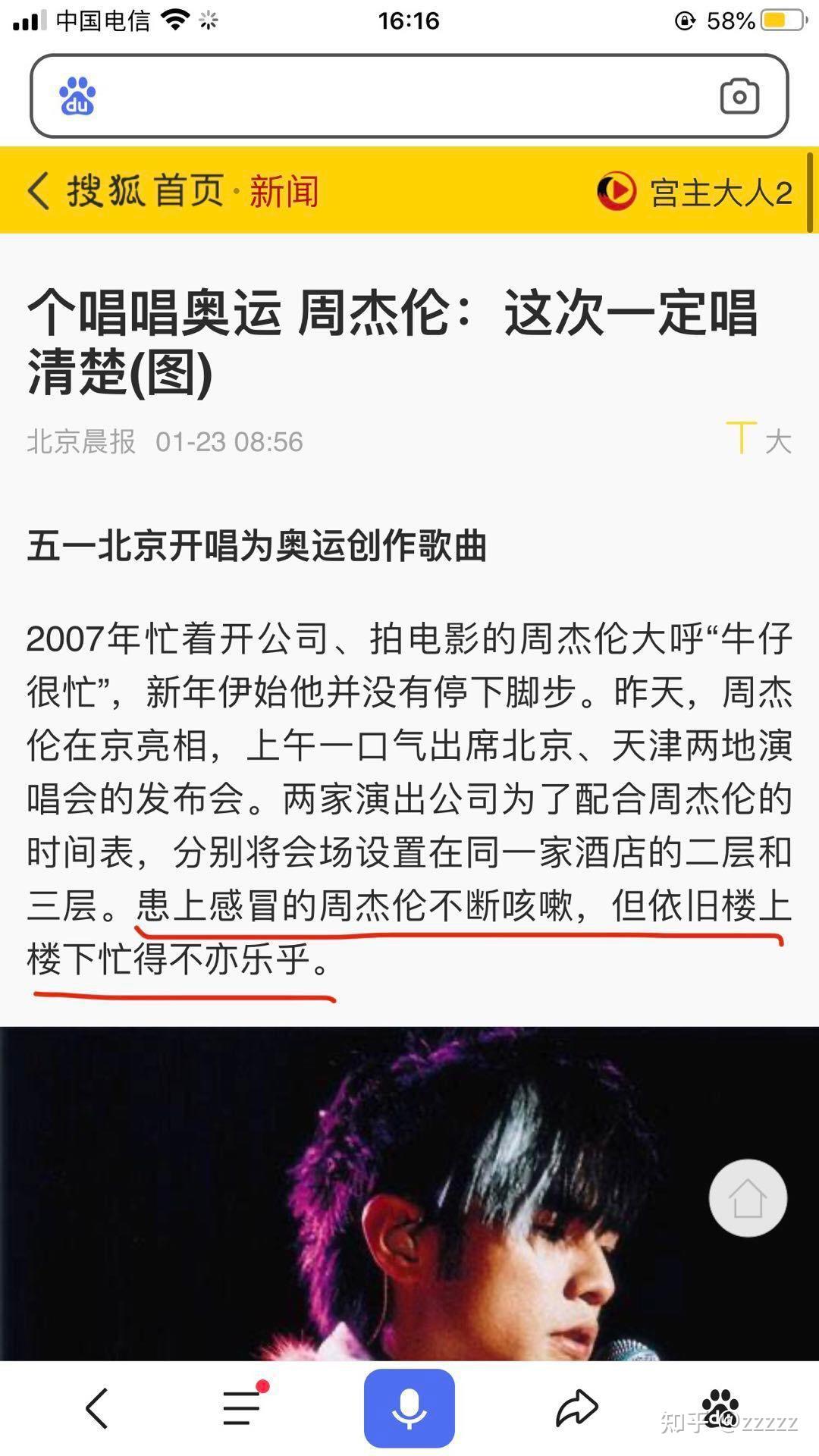The width and height of the screenshot is (819, 1456).
Task: Open the 新闻 section link
Action: point(284,190)
